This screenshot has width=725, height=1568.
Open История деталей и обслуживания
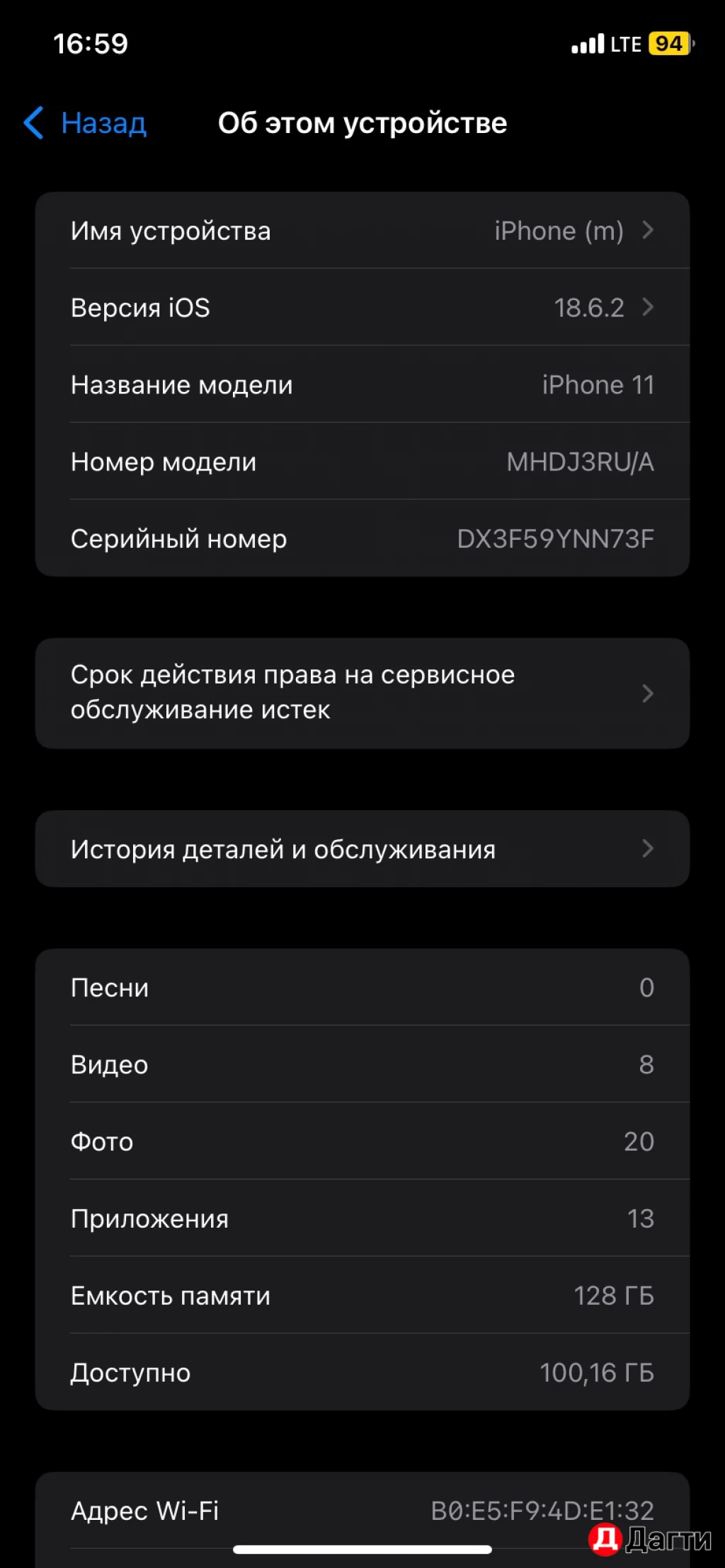point(362,849)
